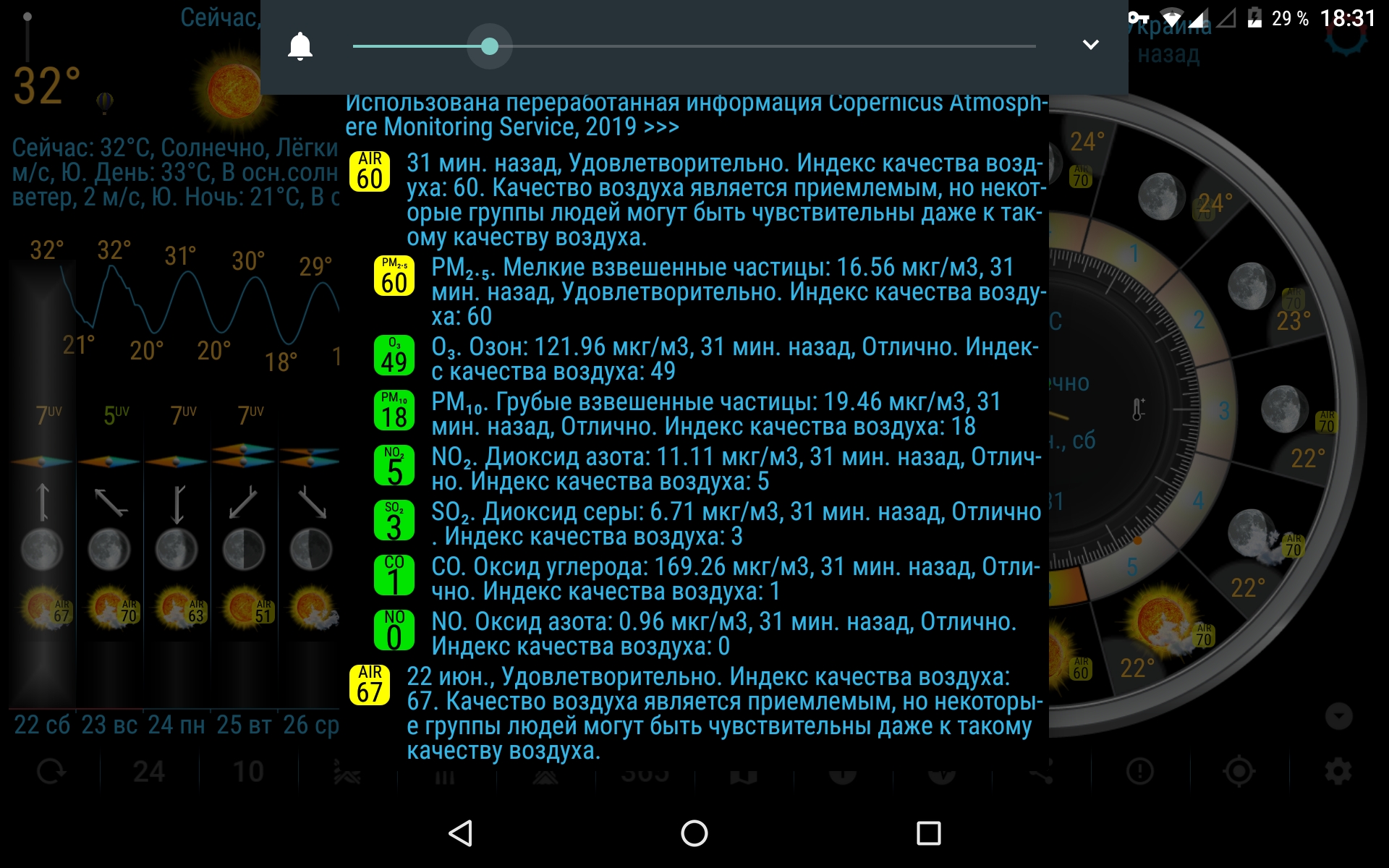Open the location target button
Screen dimensions: 1389x868
click(1239, 772)
